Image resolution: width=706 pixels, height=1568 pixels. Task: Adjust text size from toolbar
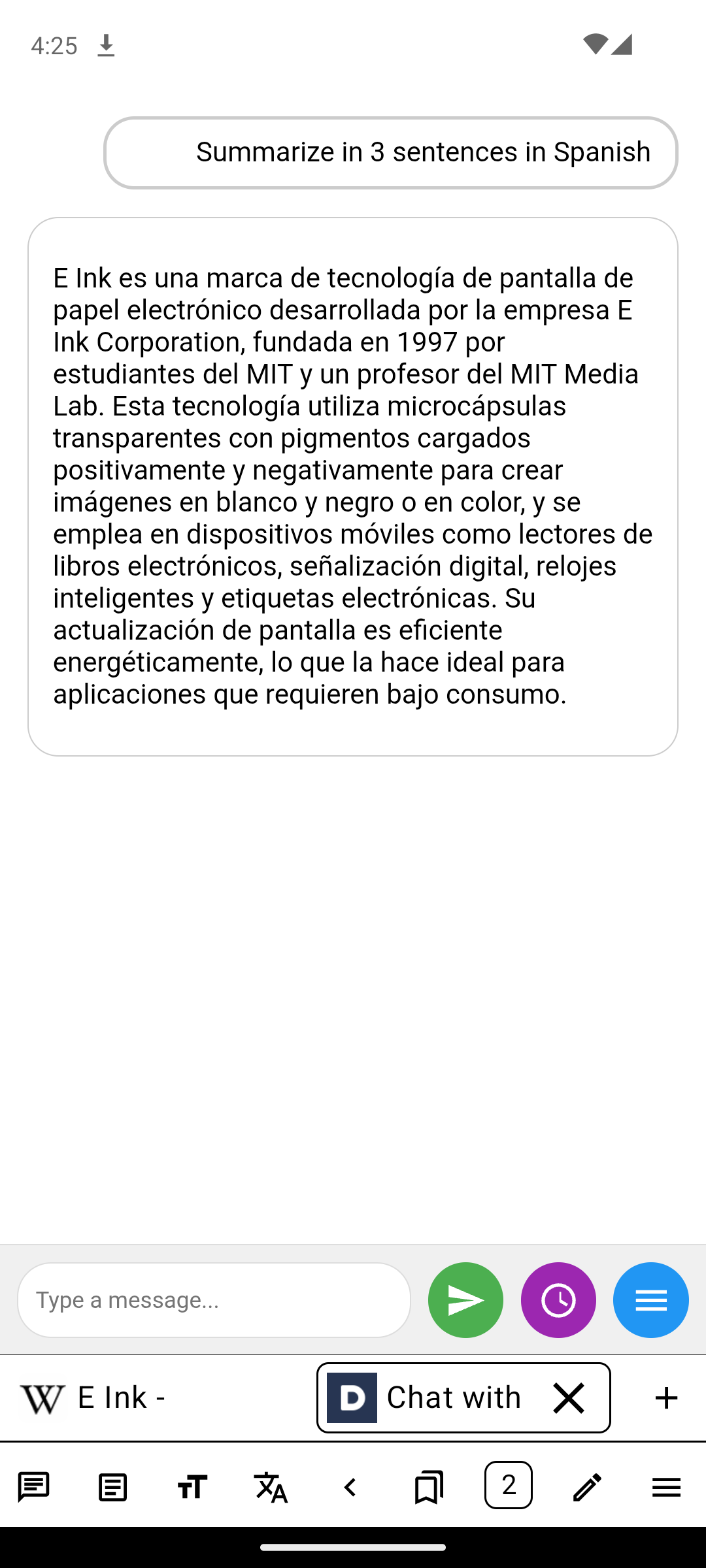[x=192, y=1487]
